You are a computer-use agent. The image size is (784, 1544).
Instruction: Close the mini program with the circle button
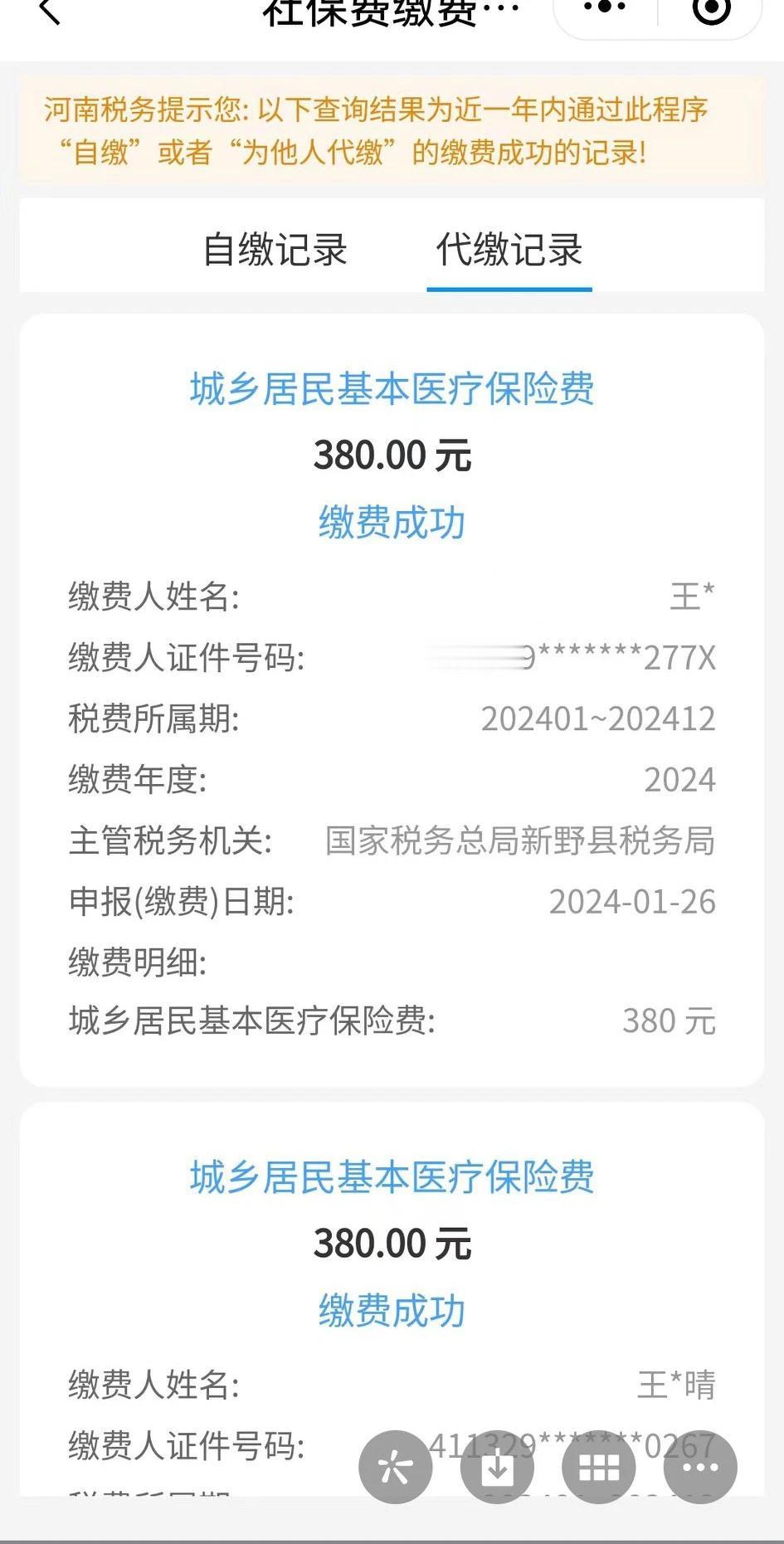[712, 10]
